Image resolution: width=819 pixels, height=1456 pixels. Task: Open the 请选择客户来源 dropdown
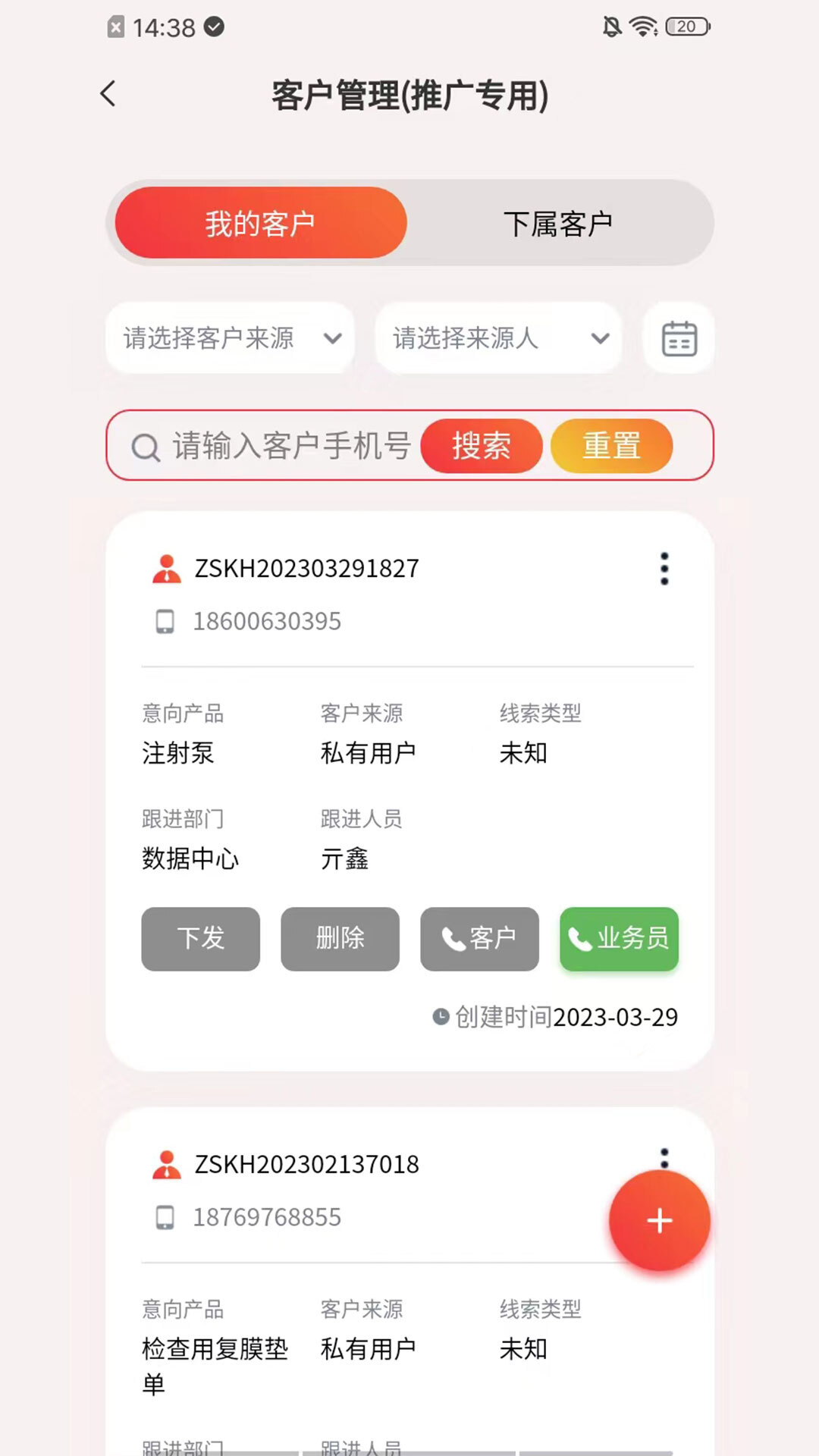pos(227,337)
